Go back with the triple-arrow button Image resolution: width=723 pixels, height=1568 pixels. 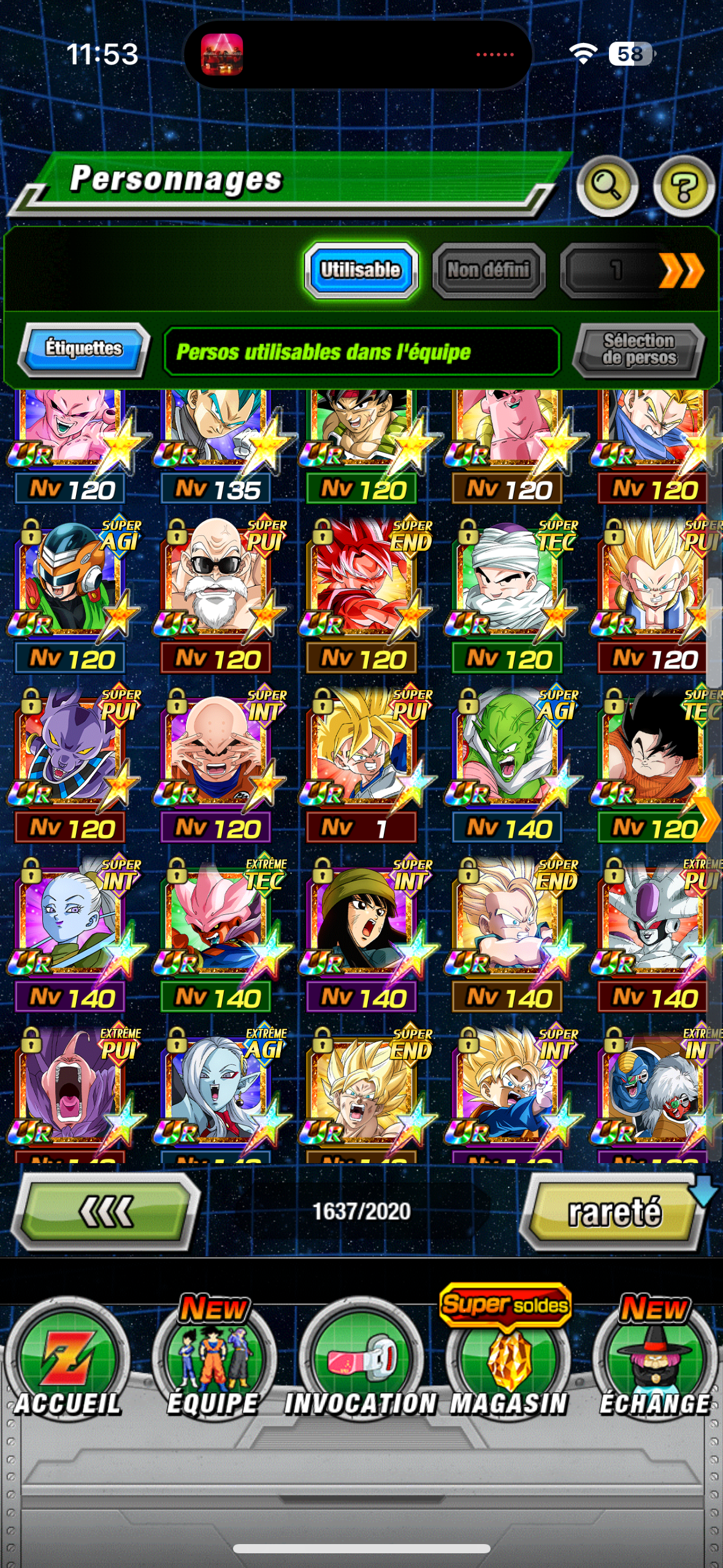106,1212
